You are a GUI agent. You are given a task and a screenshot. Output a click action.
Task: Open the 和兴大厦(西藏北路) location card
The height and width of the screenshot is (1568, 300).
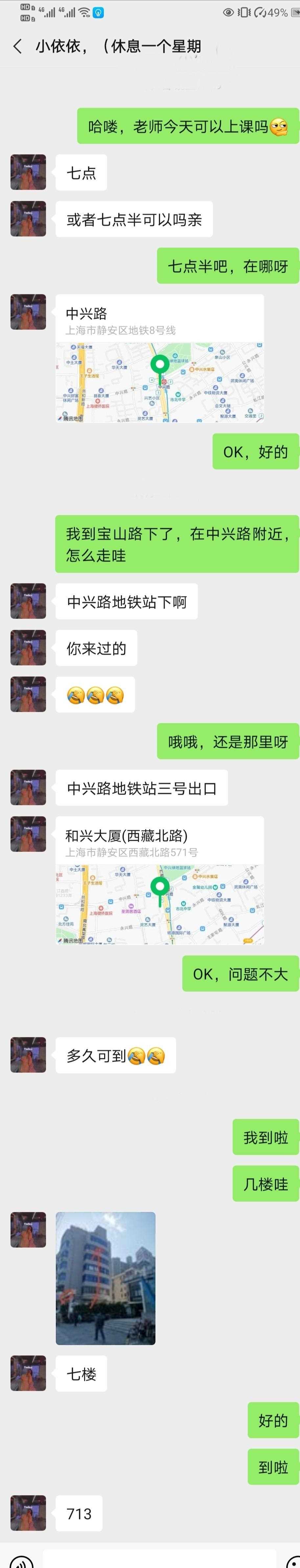[x=160, y=880]
